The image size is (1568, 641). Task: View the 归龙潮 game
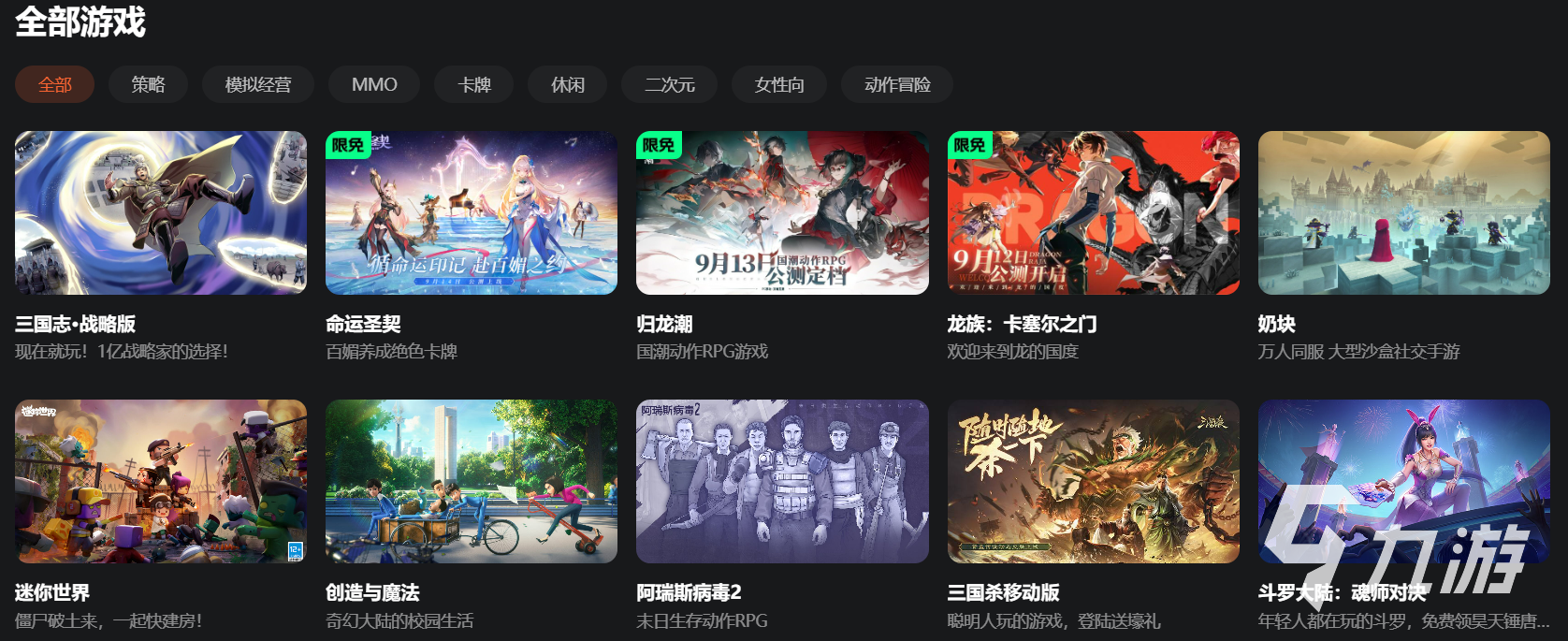[x=782, y=213]
